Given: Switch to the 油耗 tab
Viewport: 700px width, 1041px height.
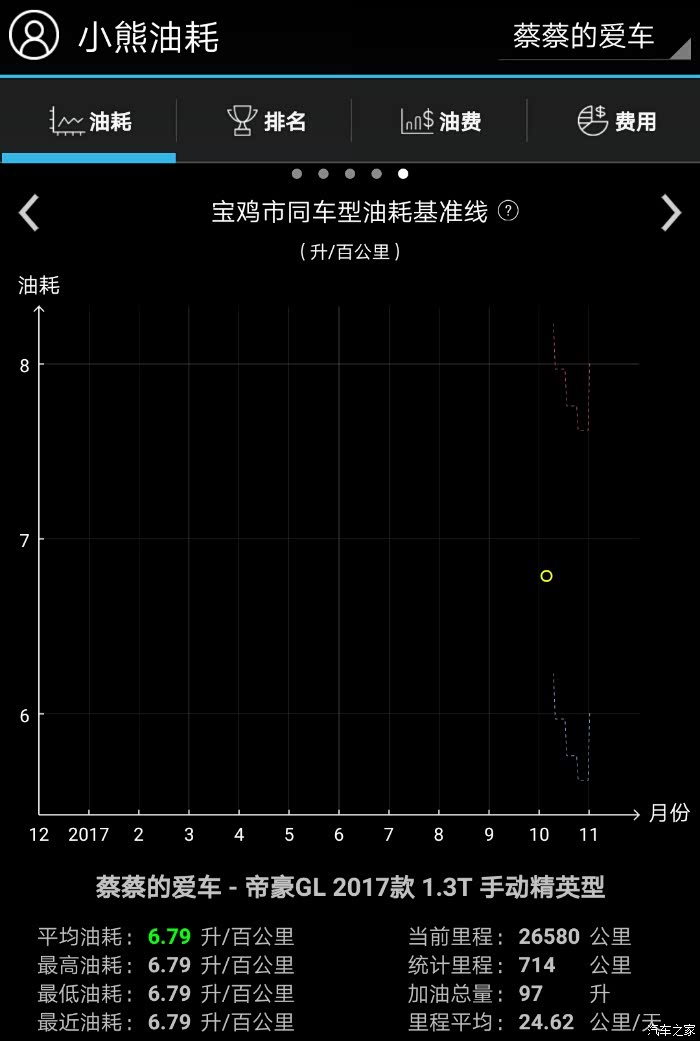Looking at the screenshot, I should point(90,122).
